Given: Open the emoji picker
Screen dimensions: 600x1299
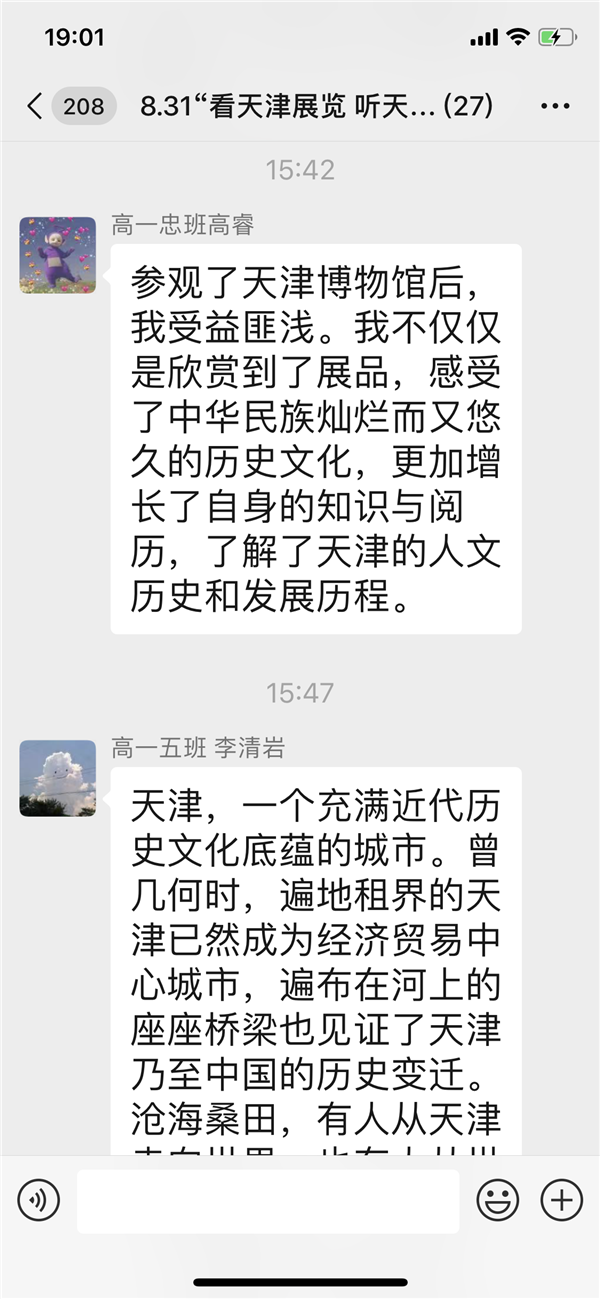Looking at the screenshot, I should (497, 1199).
